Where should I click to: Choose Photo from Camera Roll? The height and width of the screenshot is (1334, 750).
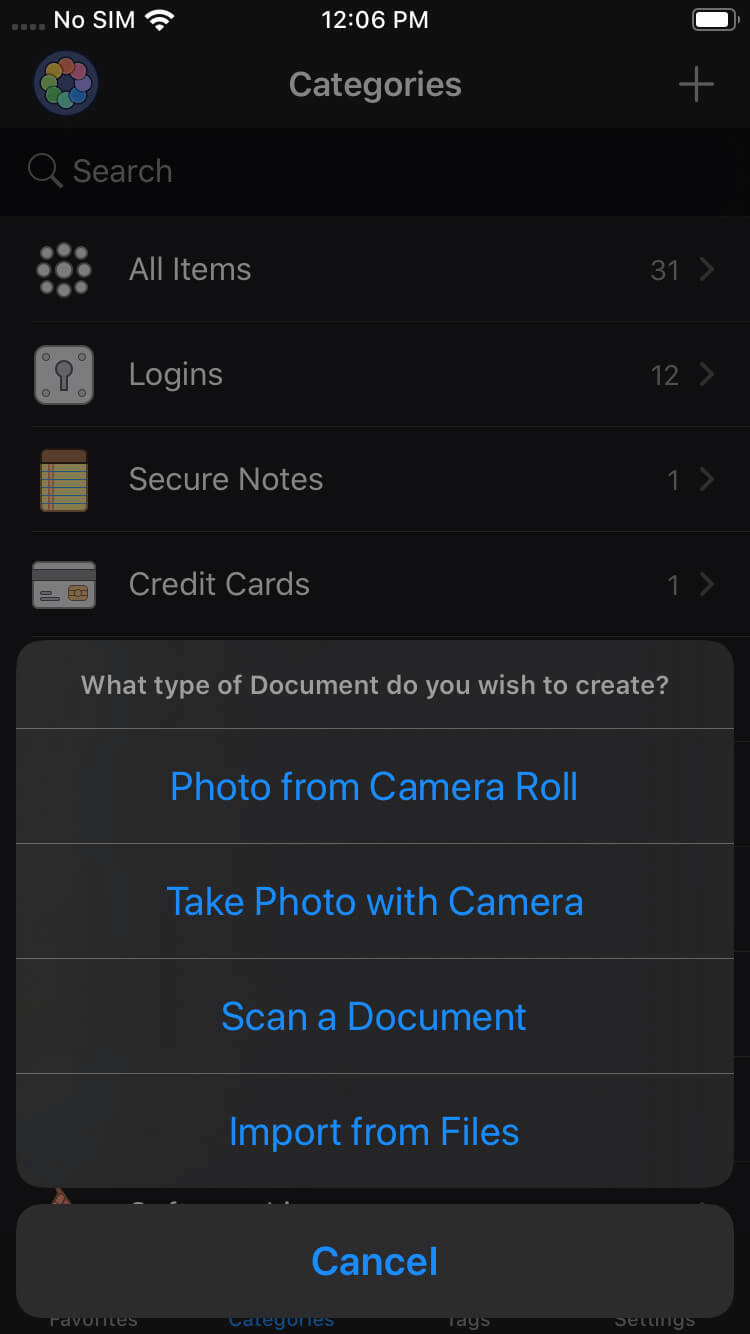pos(374,786)
